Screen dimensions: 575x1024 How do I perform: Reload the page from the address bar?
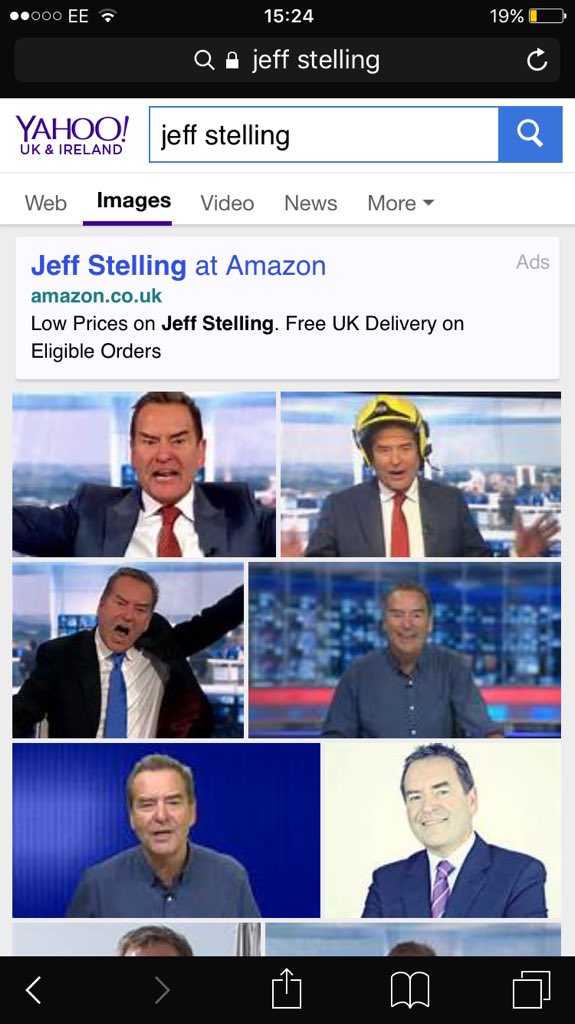[x=537, y=60]
